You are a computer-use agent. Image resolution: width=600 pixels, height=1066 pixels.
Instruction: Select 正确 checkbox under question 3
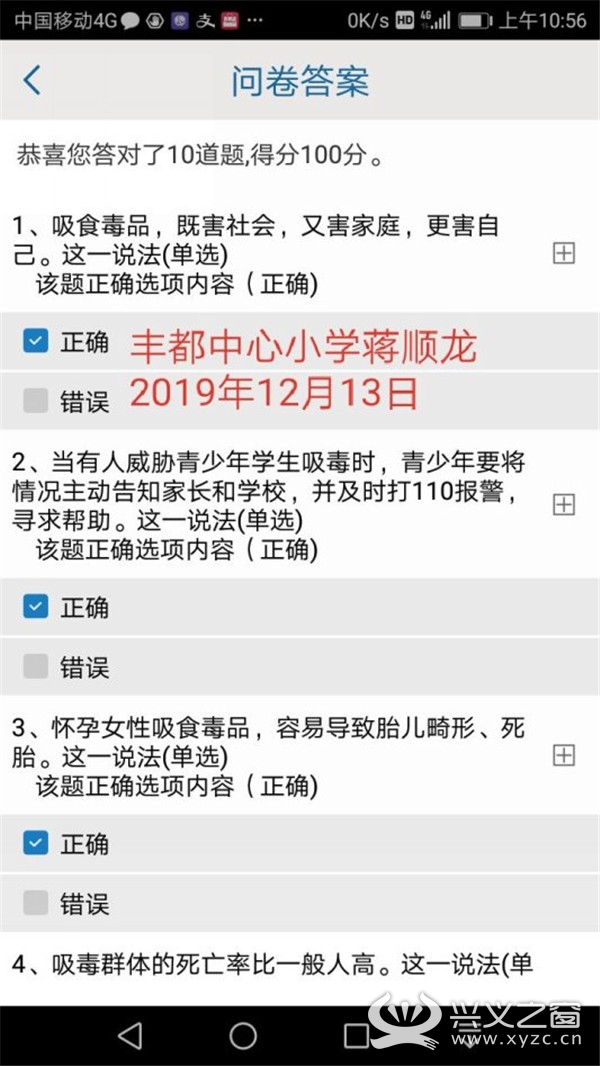point(35,843)
